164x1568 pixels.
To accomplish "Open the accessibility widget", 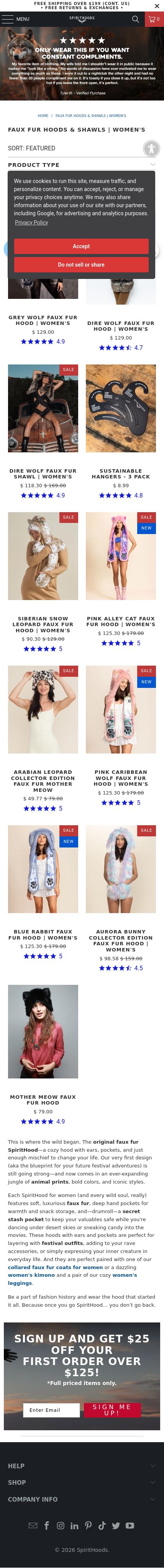I will 151,148.
